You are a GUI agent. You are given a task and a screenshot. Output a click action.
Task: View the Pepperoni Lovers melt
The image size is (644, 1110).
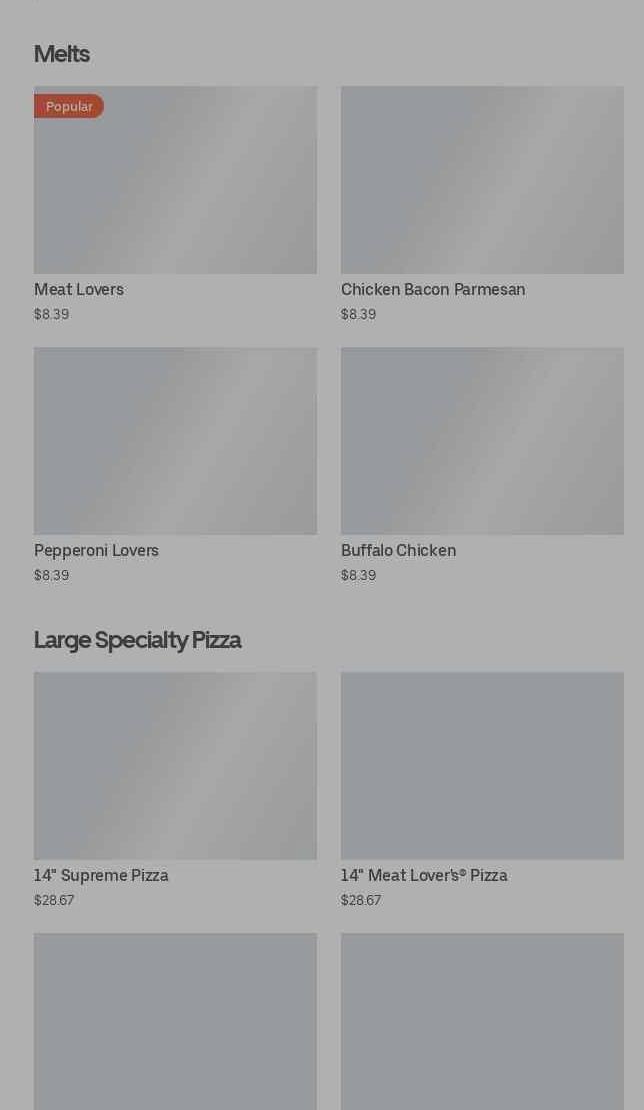(175, 442)
